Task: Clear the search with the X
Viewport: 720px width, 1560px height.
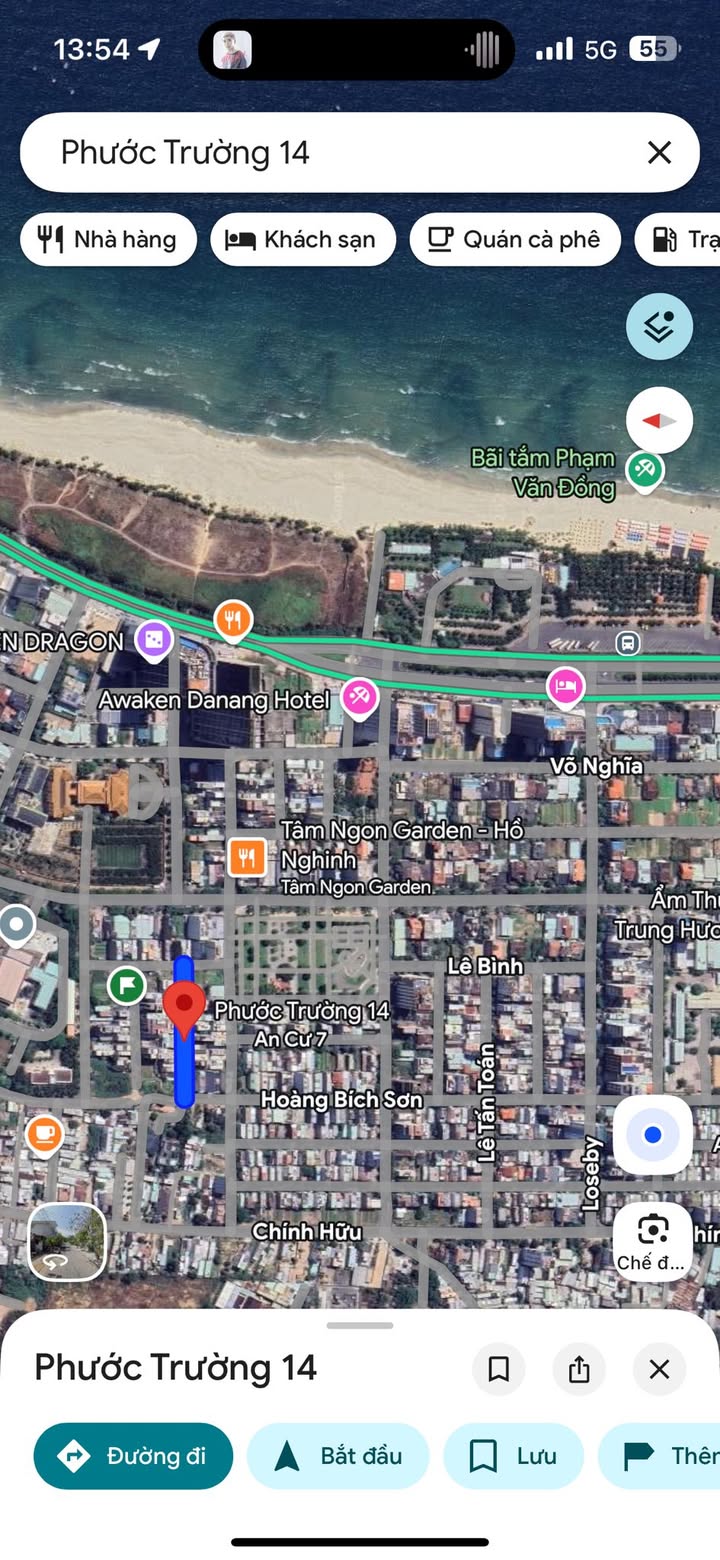Action: click(659, 152)
